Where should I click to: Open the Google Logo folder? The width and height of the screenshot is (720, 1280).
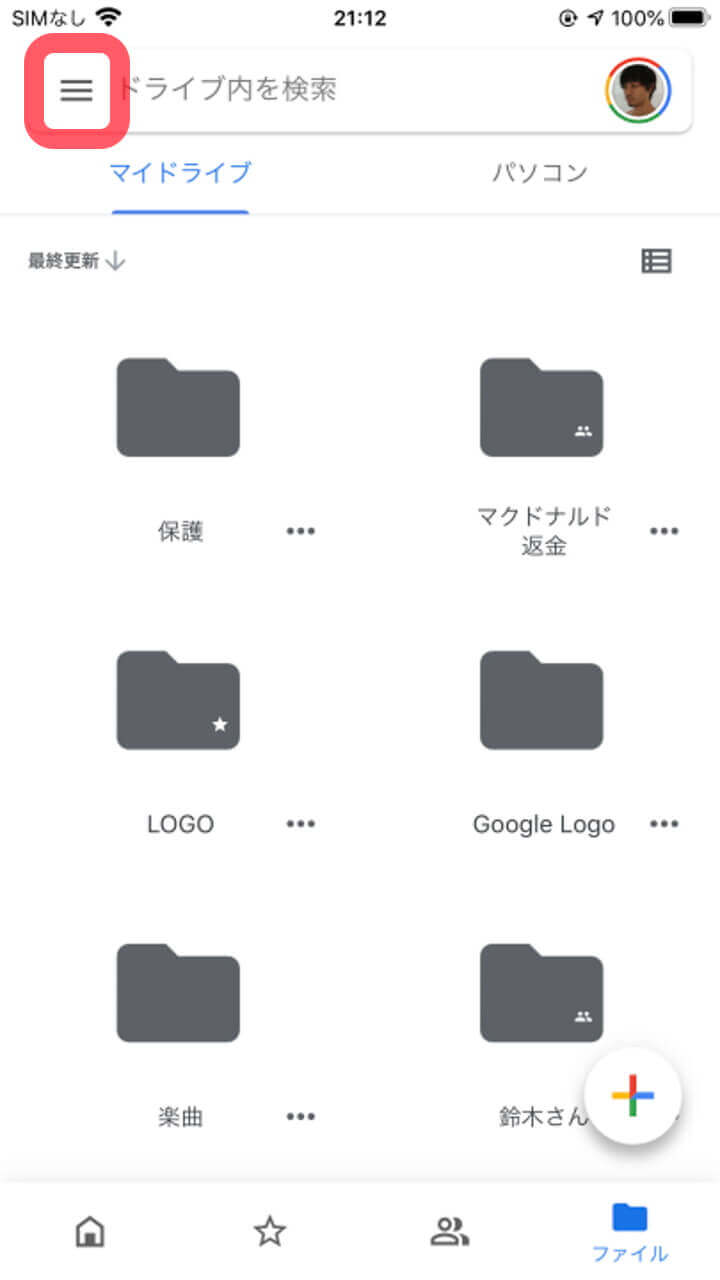[541, 700]
